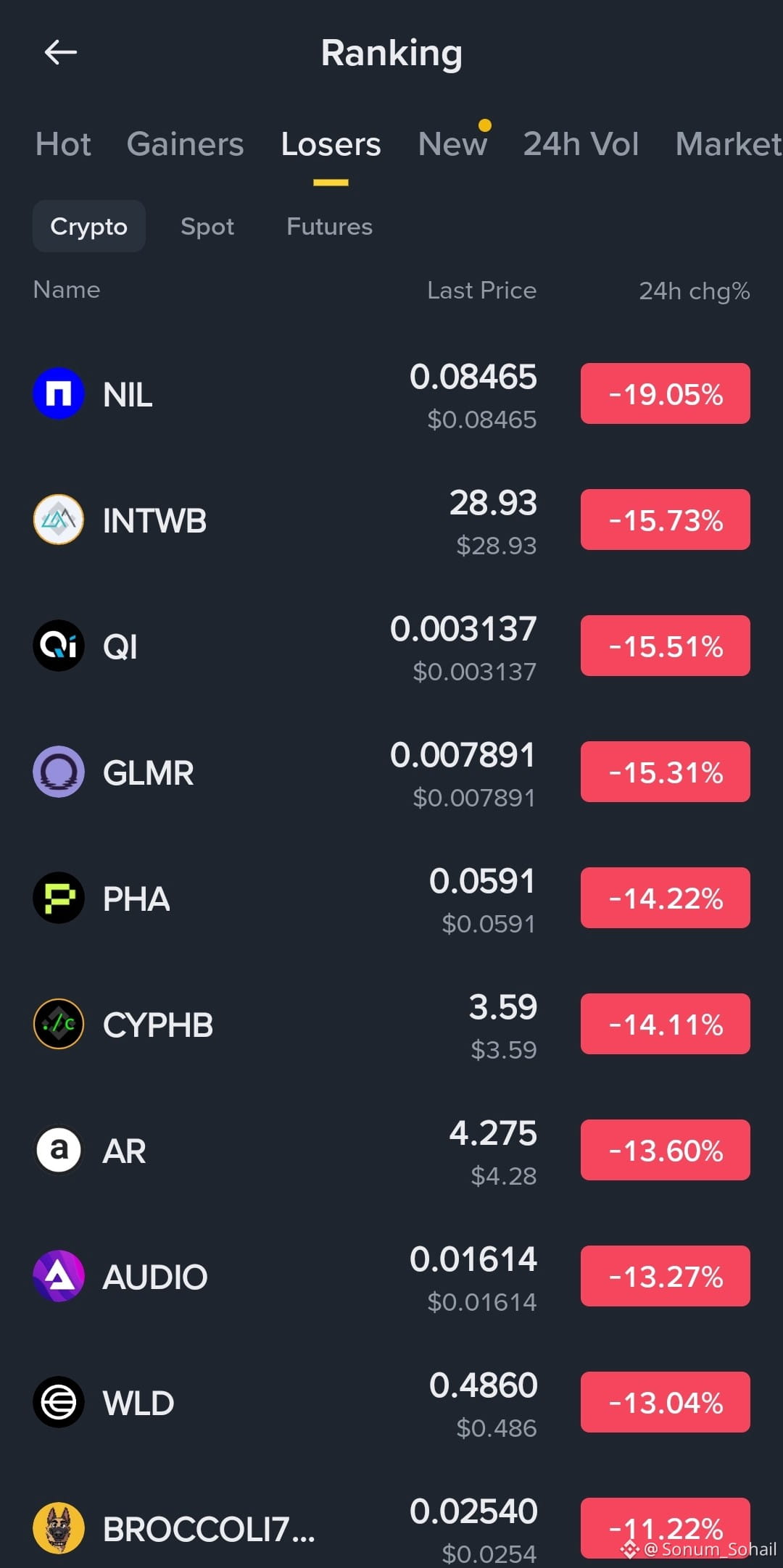Switch to the 24h Vol tab
The height and width of the screenshot is (1568, 783).
(x=581, y=144)
